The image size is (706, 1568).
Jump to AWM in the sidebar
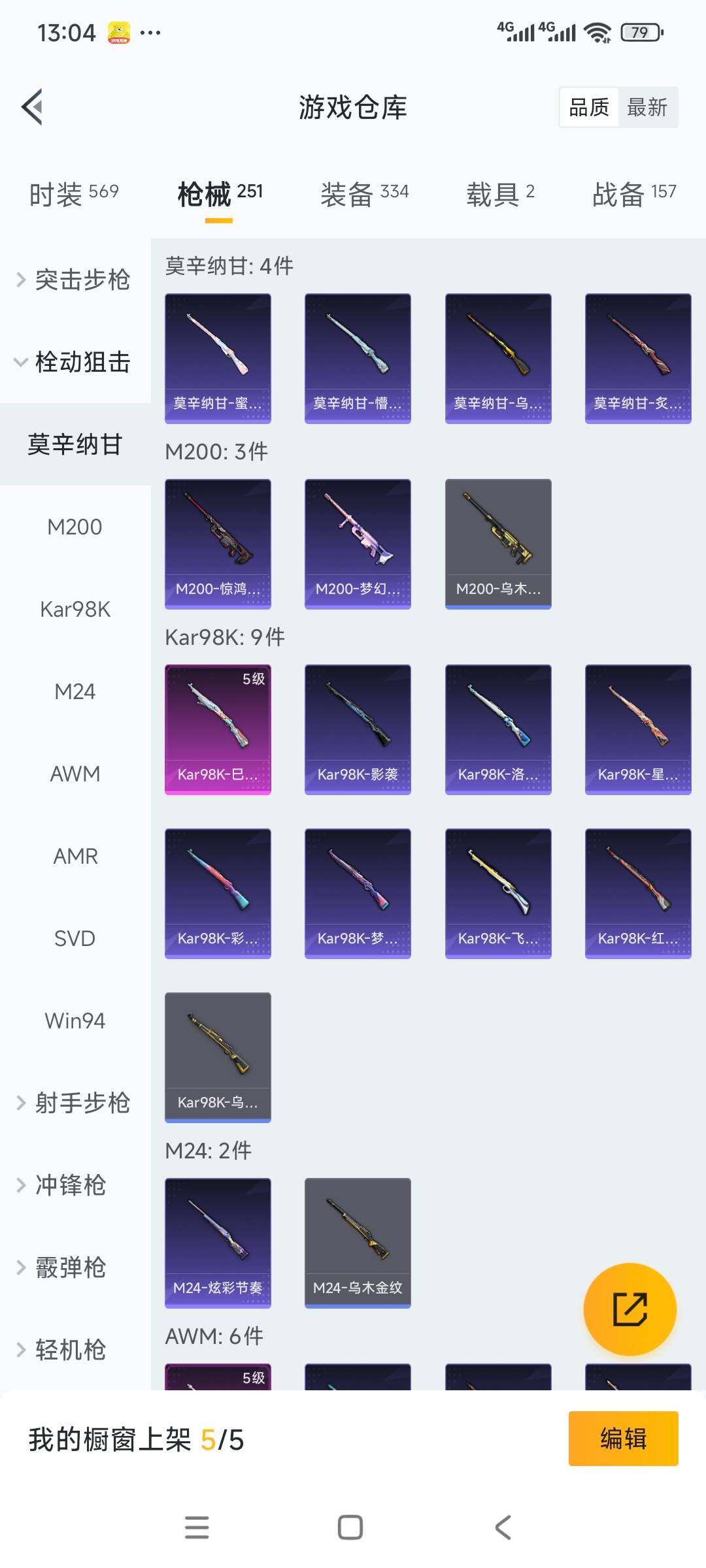pos(75,774)
